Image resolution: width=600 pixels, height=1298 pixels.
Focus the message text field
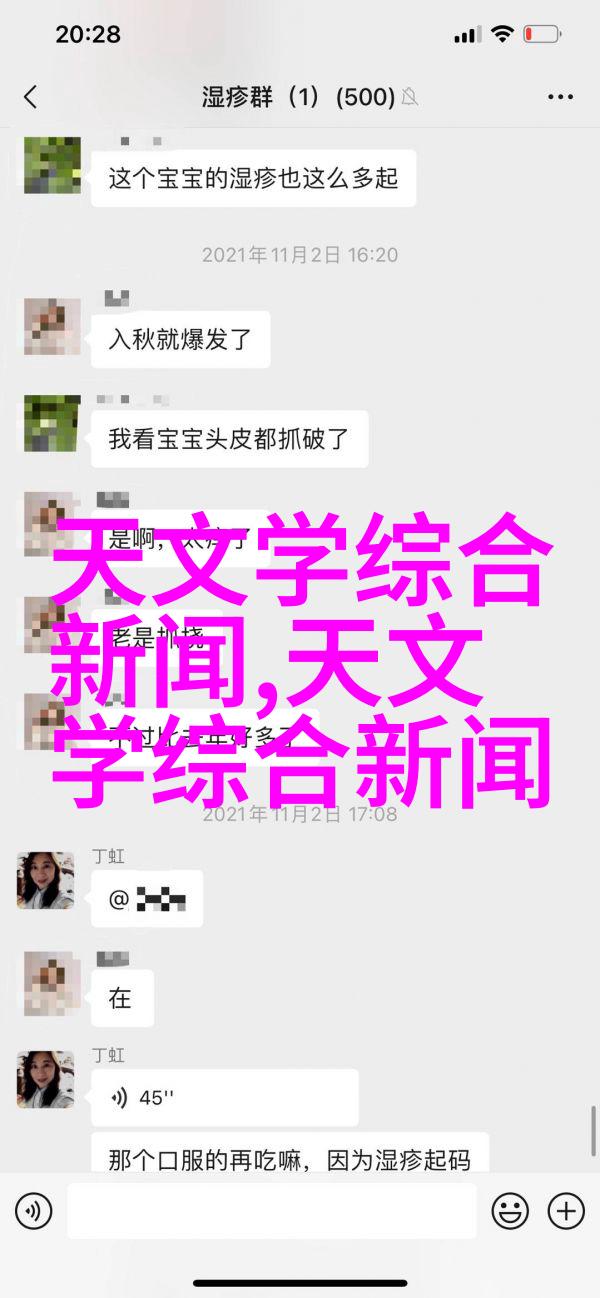click(x=272, y=1212)
